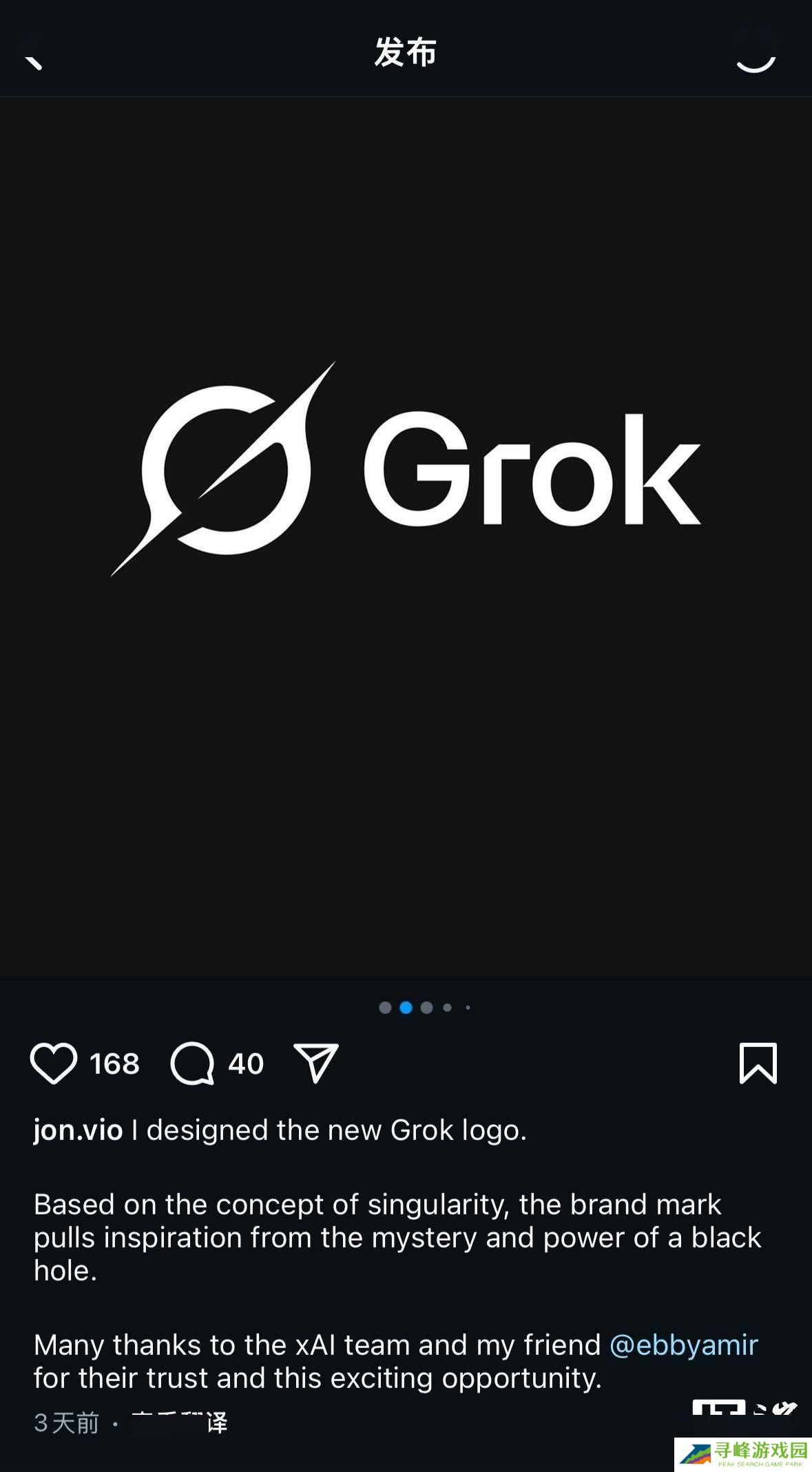Screen dimensions: 812x1472
Task: Open the @ebbyamir mention
Action: click(683, 1345)
